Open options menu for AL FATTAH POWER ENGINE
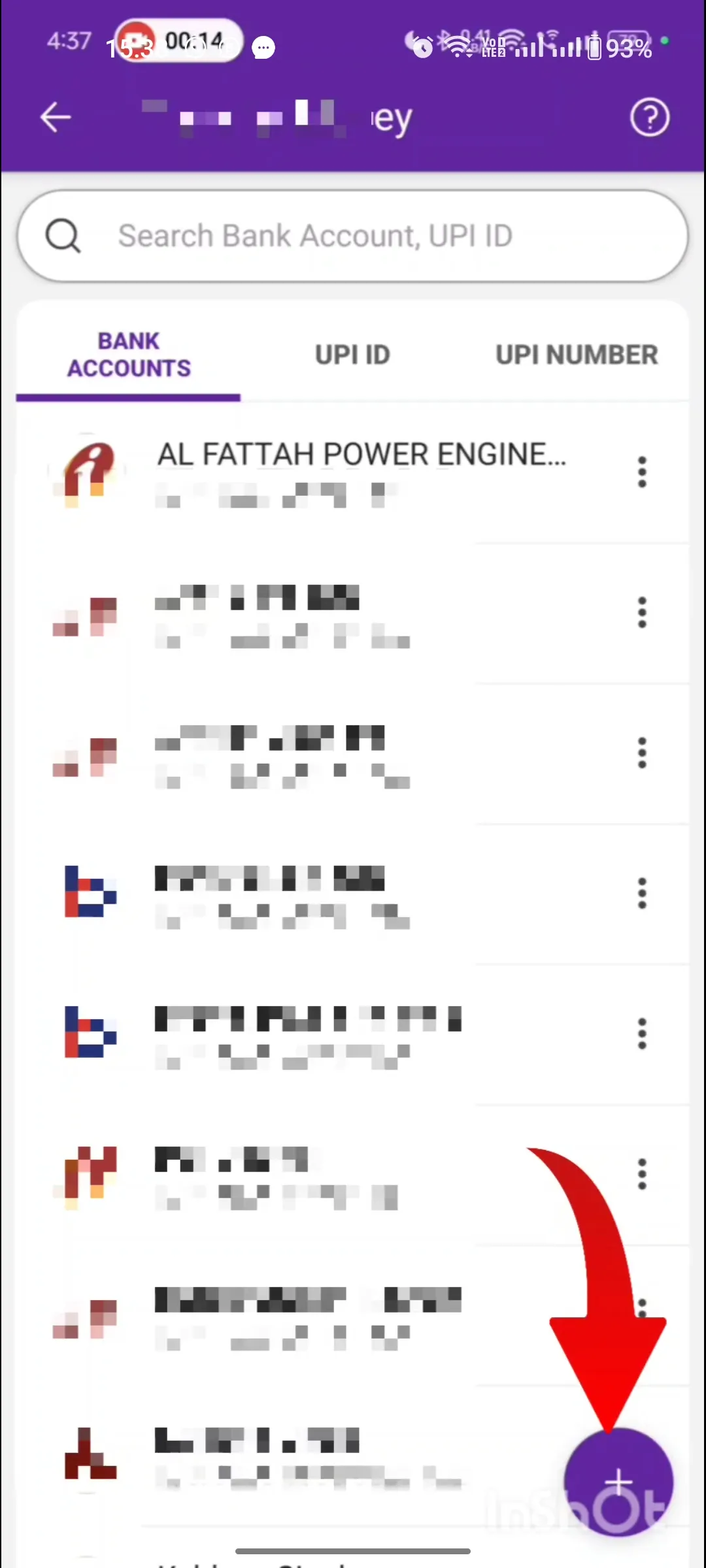The height and width of the screenshot is (1568, 706). tap(642, 472)
